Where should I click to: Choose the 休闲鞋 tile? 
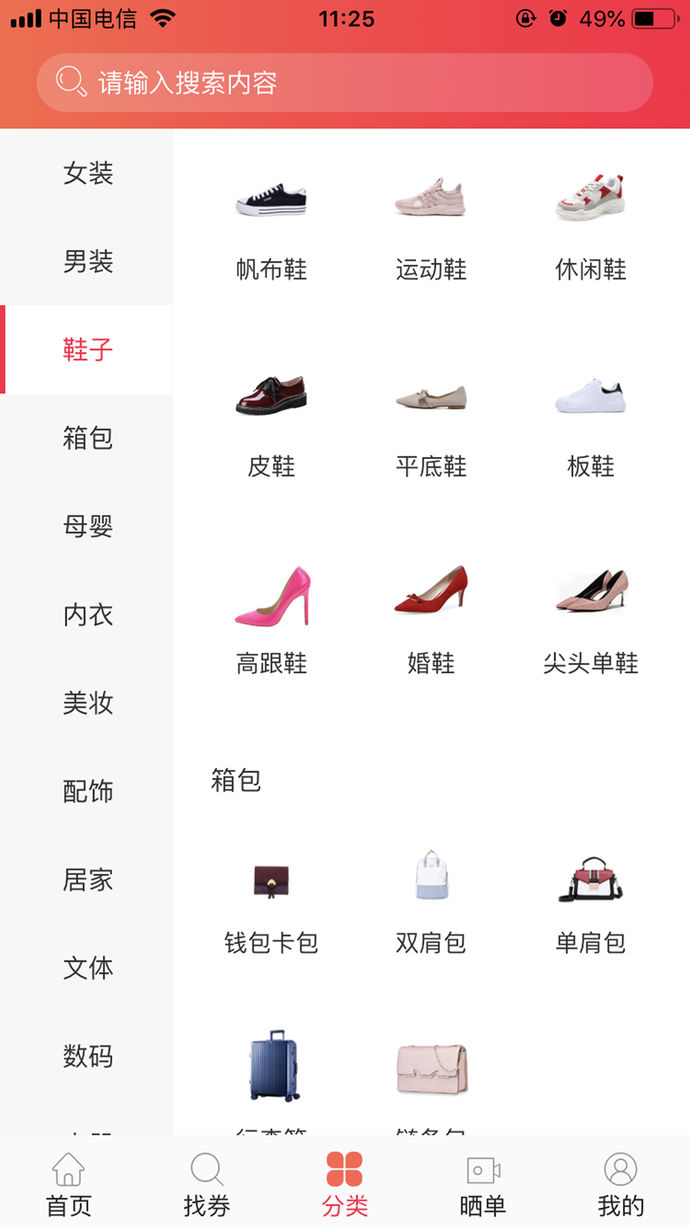pyautogui.click(x=590, y=226)
